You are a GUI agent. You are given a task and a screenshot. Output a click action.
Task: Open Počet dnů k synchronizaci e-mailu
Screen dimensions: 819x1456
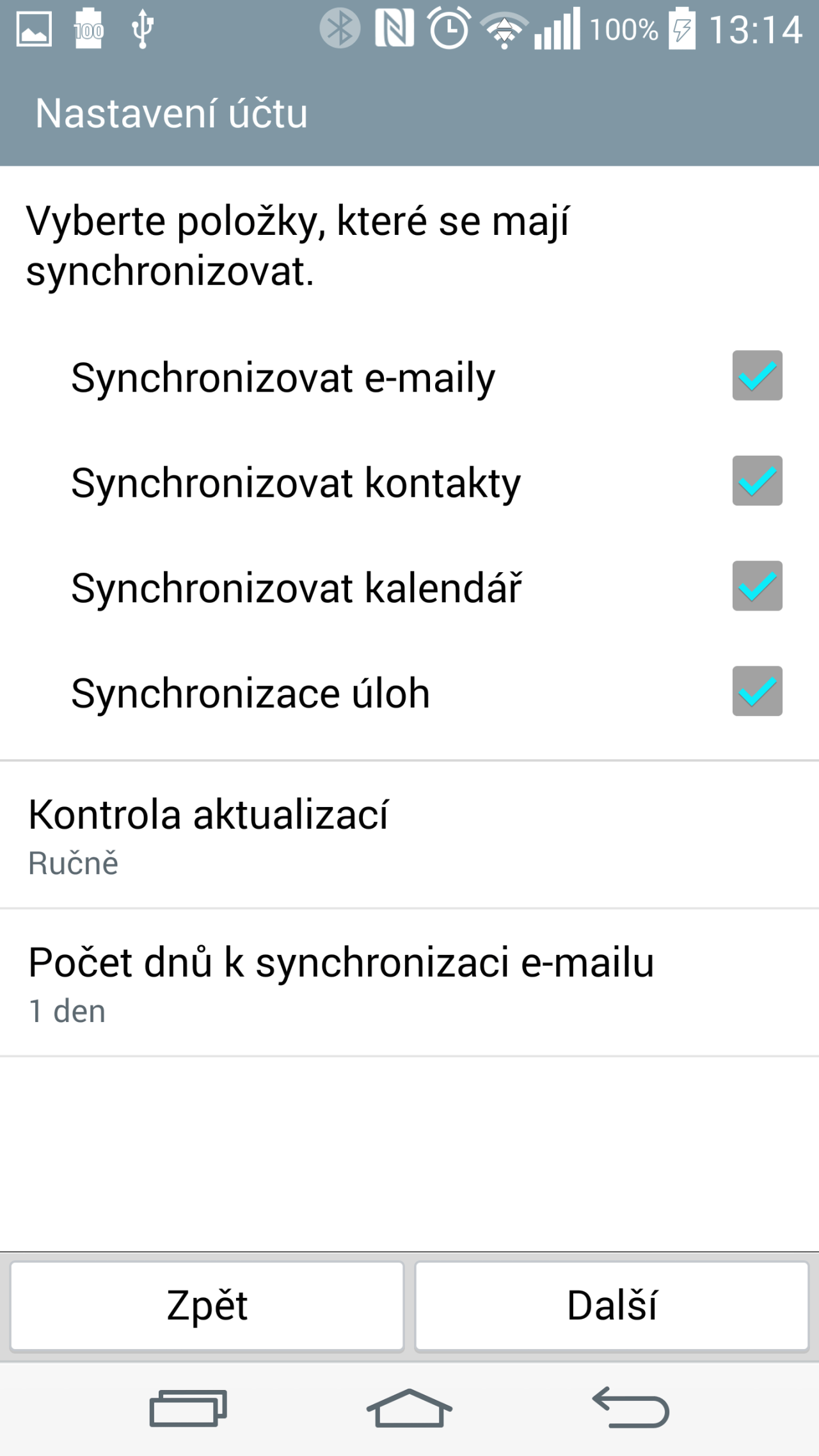click(409, 982)
